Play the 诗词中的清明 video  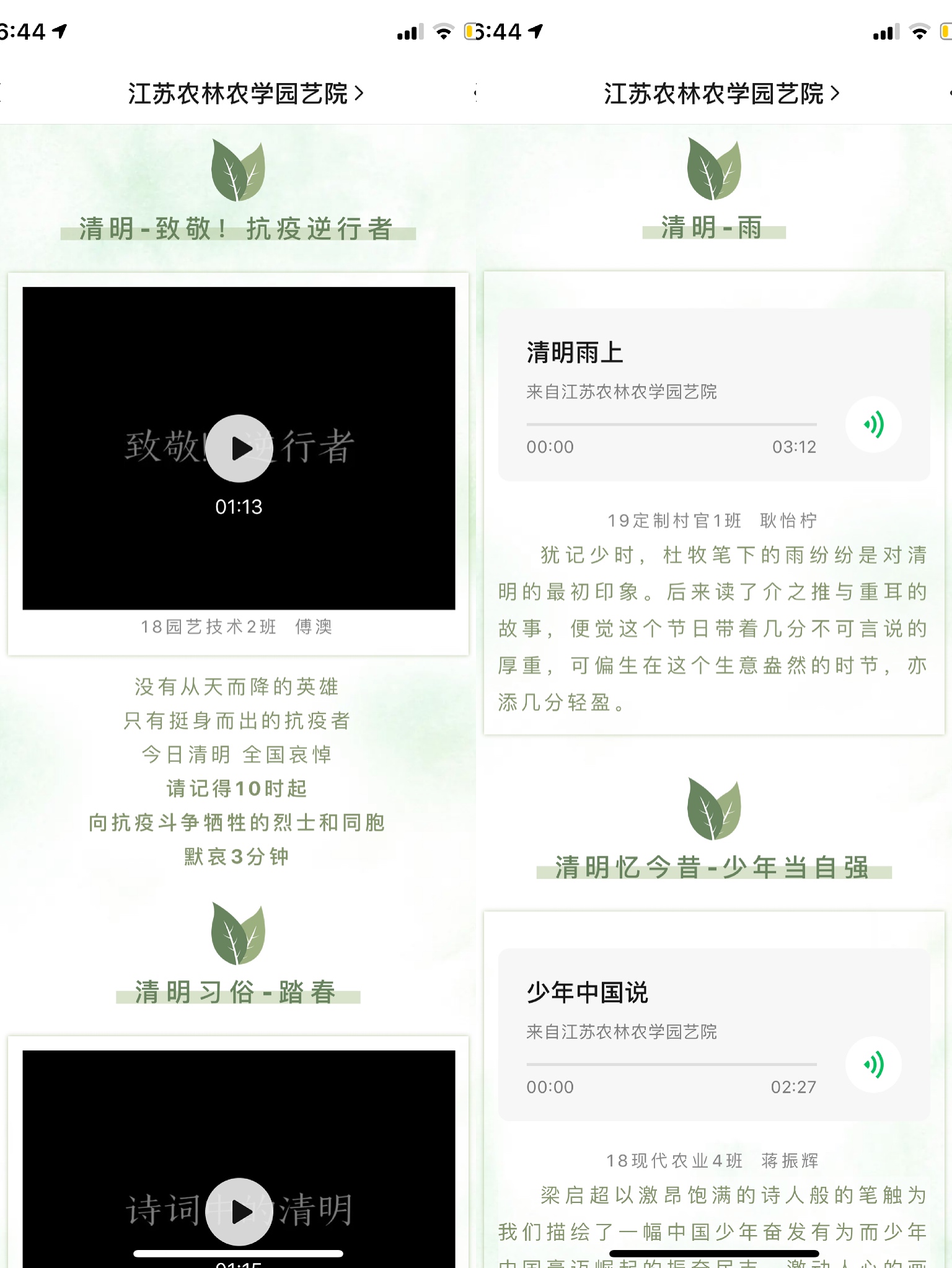[239, 1212]
